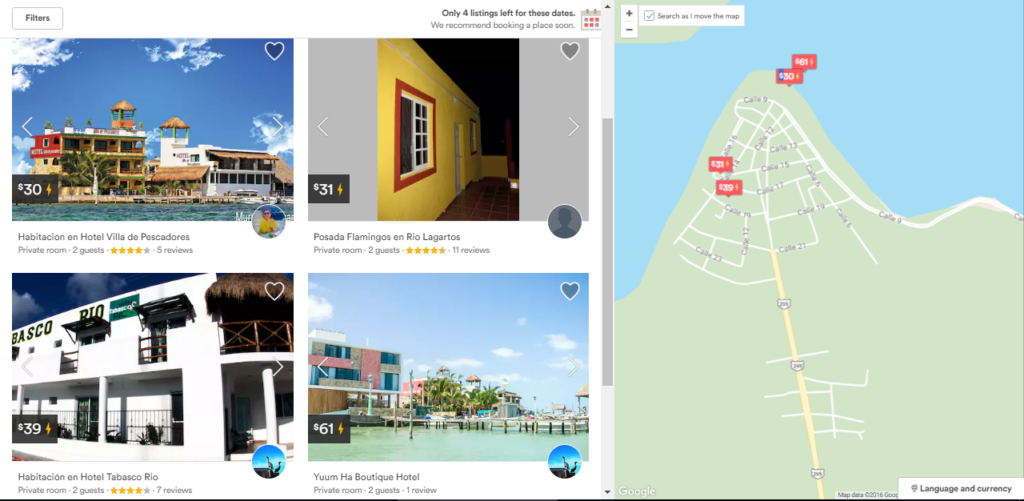Screen dimensions: 1024x501
Task: Zoom in on the map
Action: click(x=629, y=14)
